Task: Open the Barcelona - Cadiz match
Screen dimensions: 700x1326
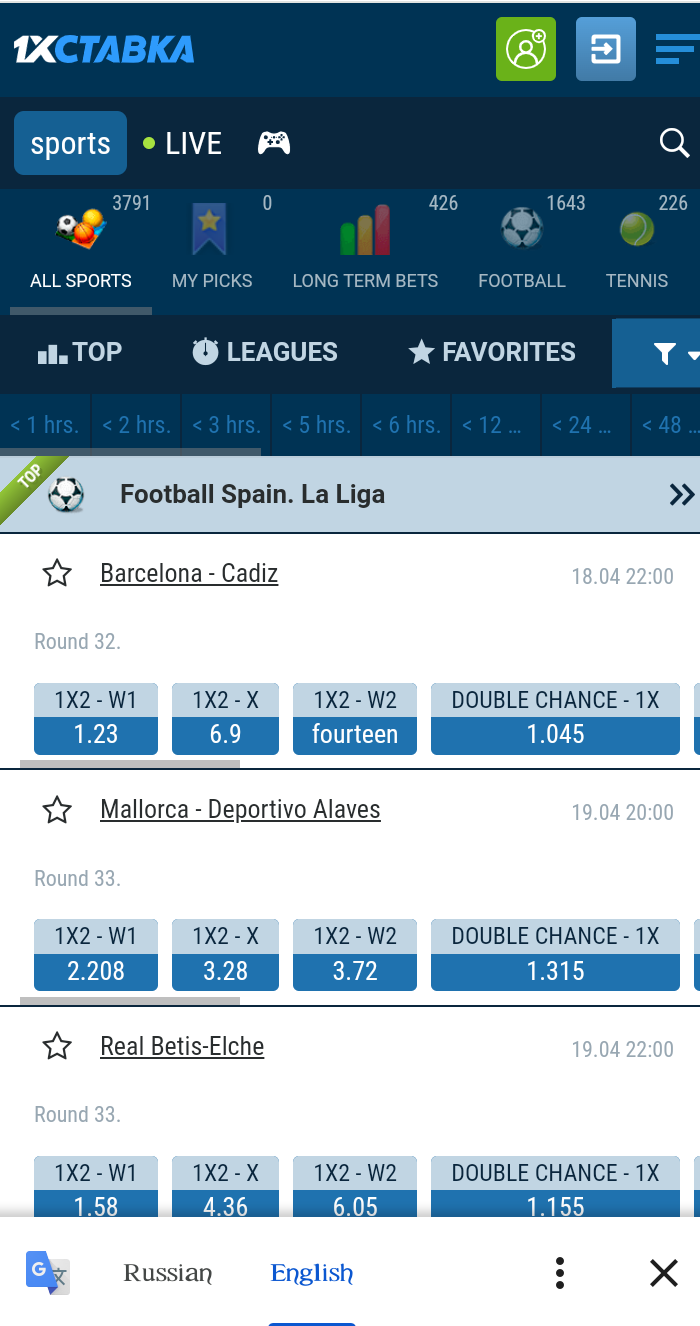Action: click(x=189, y=573)
